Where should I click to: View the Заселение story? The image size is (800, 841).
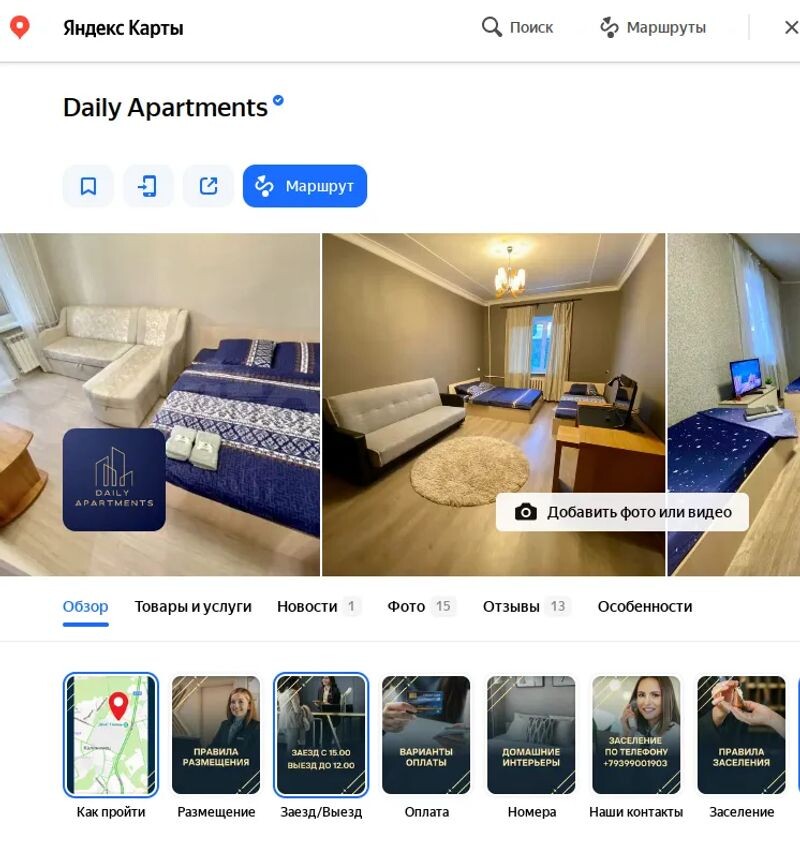coord(741,735)
